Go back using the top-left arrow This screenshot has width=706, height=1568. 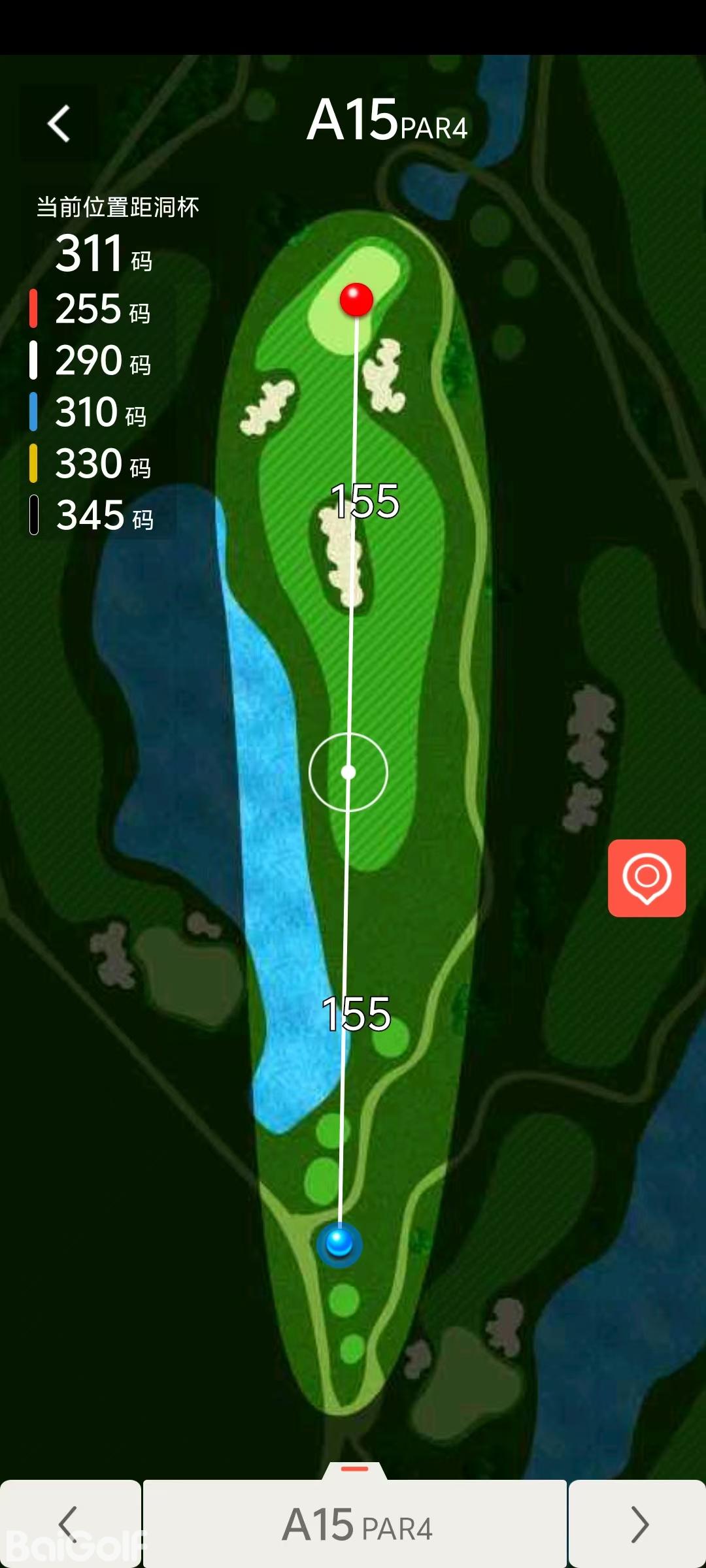[59, 123]
